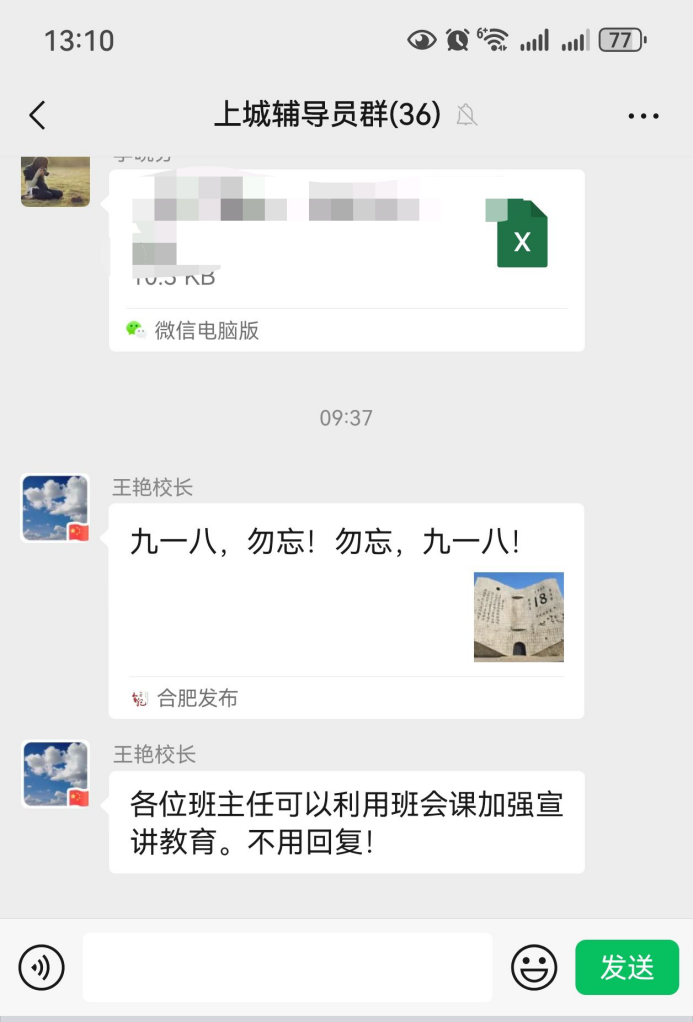The image size is (693, 1022).
Task: Open the avatar of the Excel file sender
Action: pos(55,180)
